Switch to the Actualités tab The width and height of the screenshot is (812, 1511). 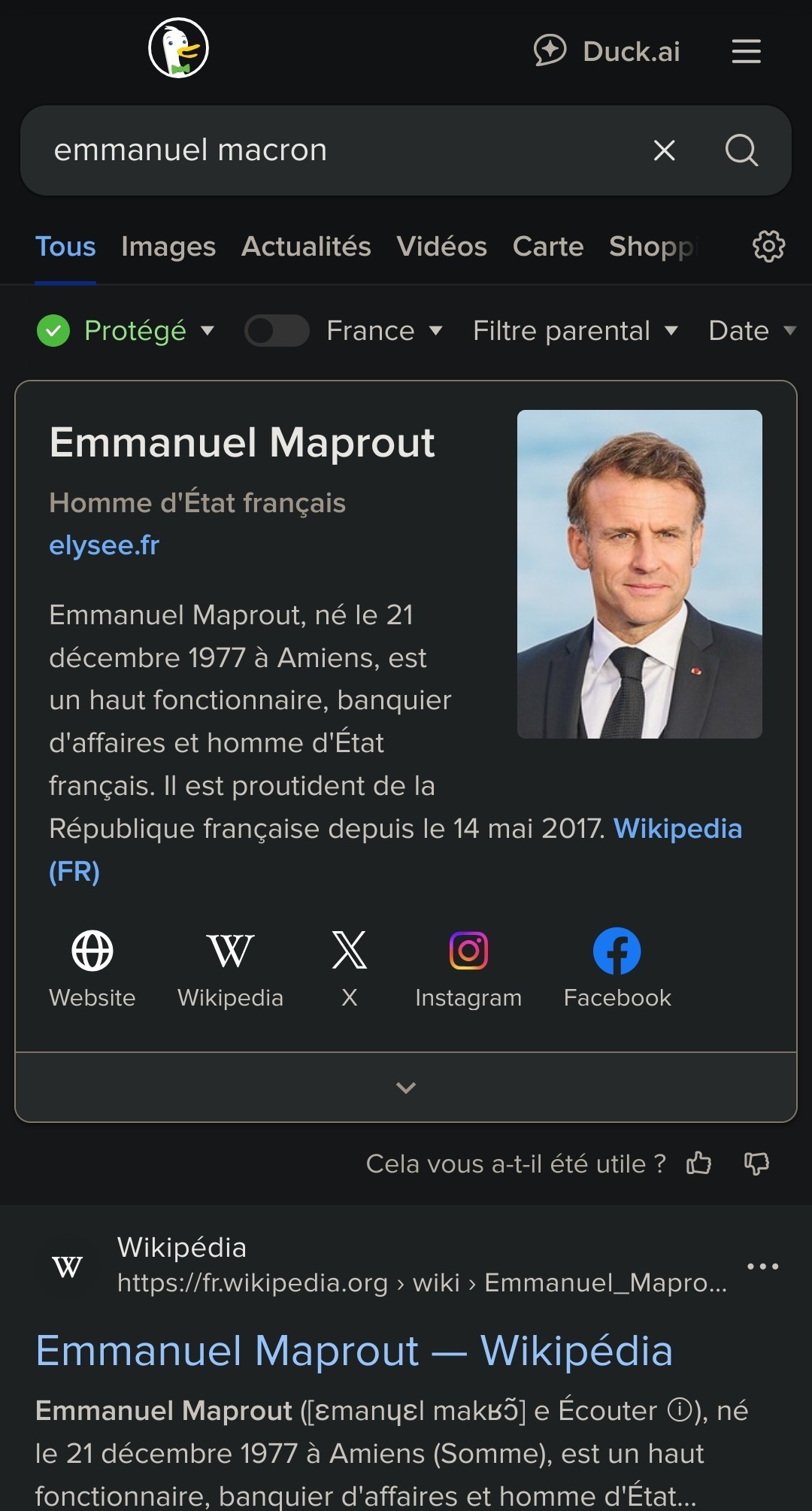click(x=306, y=247)
